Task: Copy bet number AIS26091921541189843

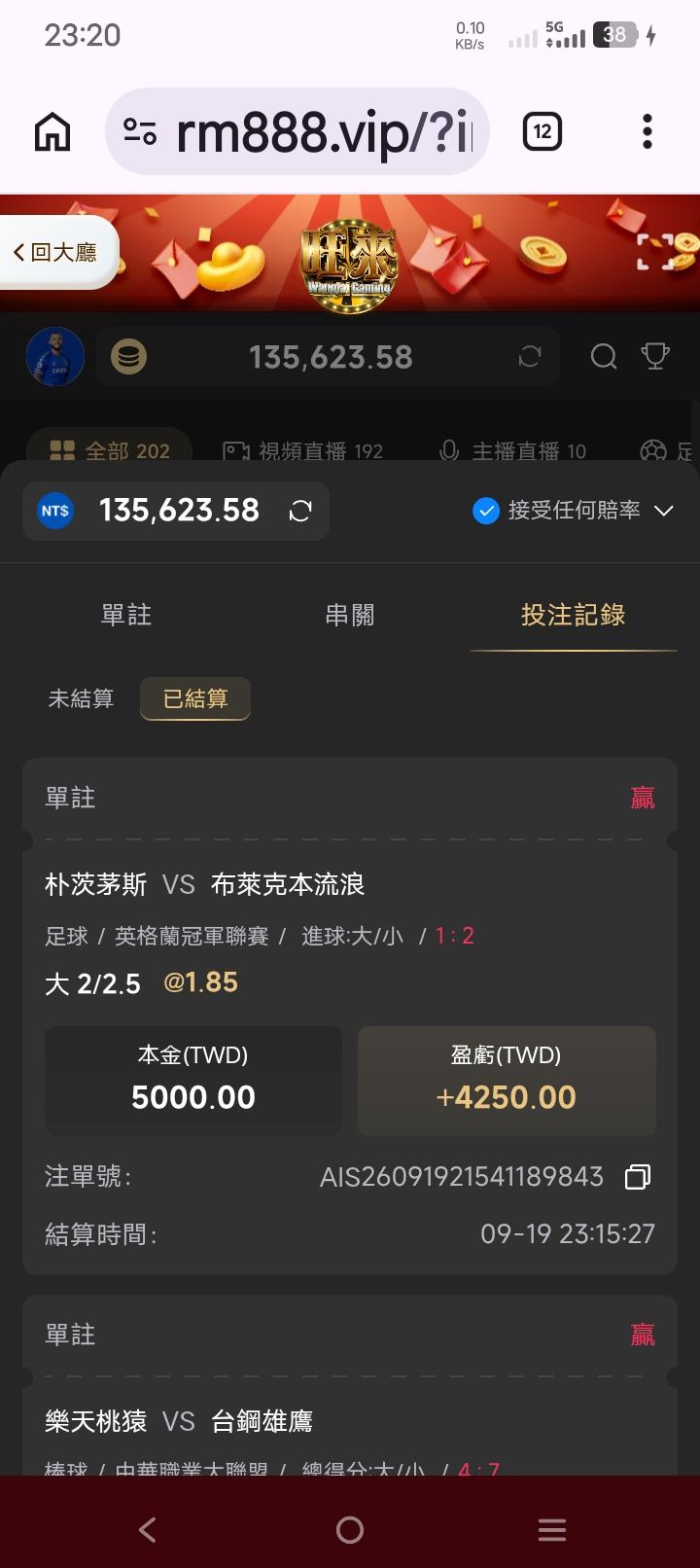Action: point(638,1177)
